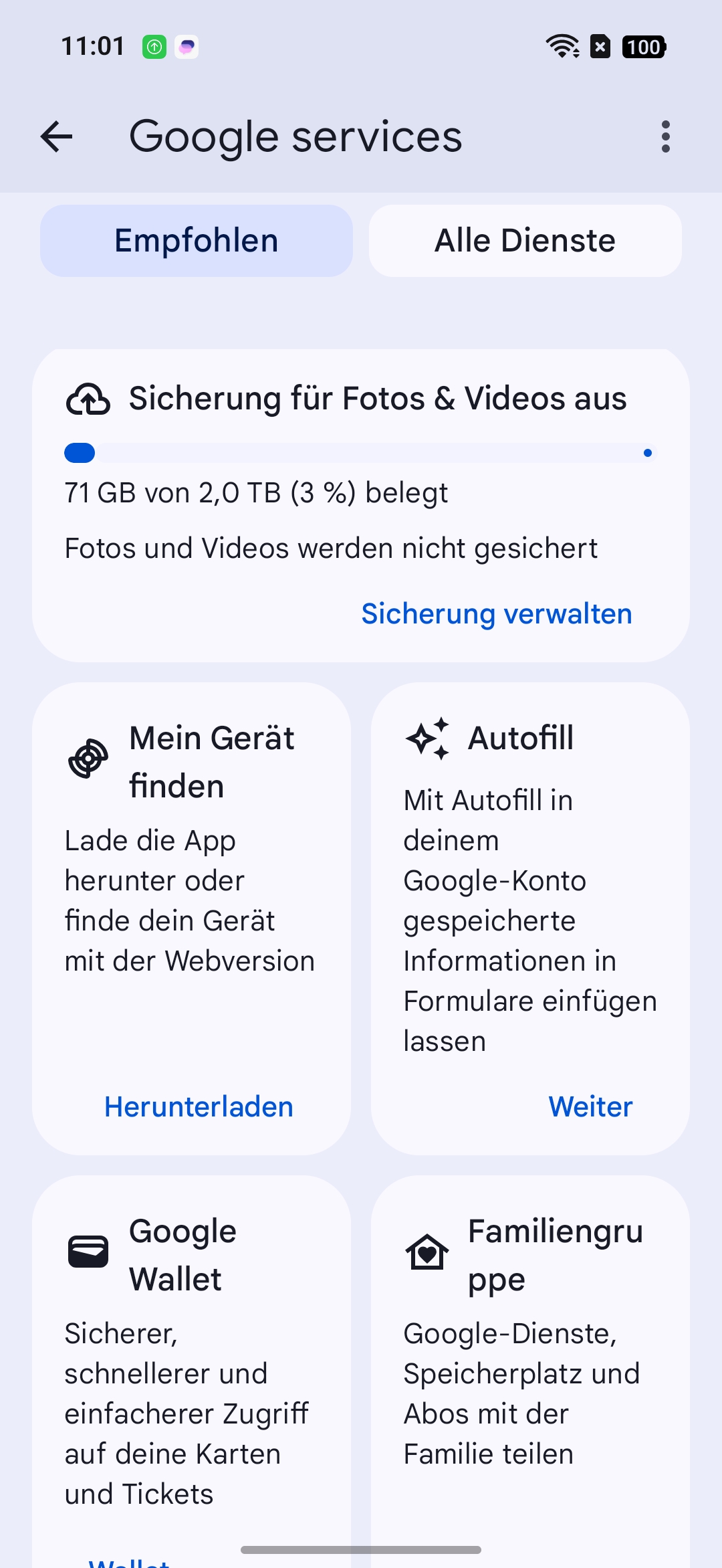Go back using the arrow icon
This screenshot has width=722, height=1568.
click(x=57, y=136)
